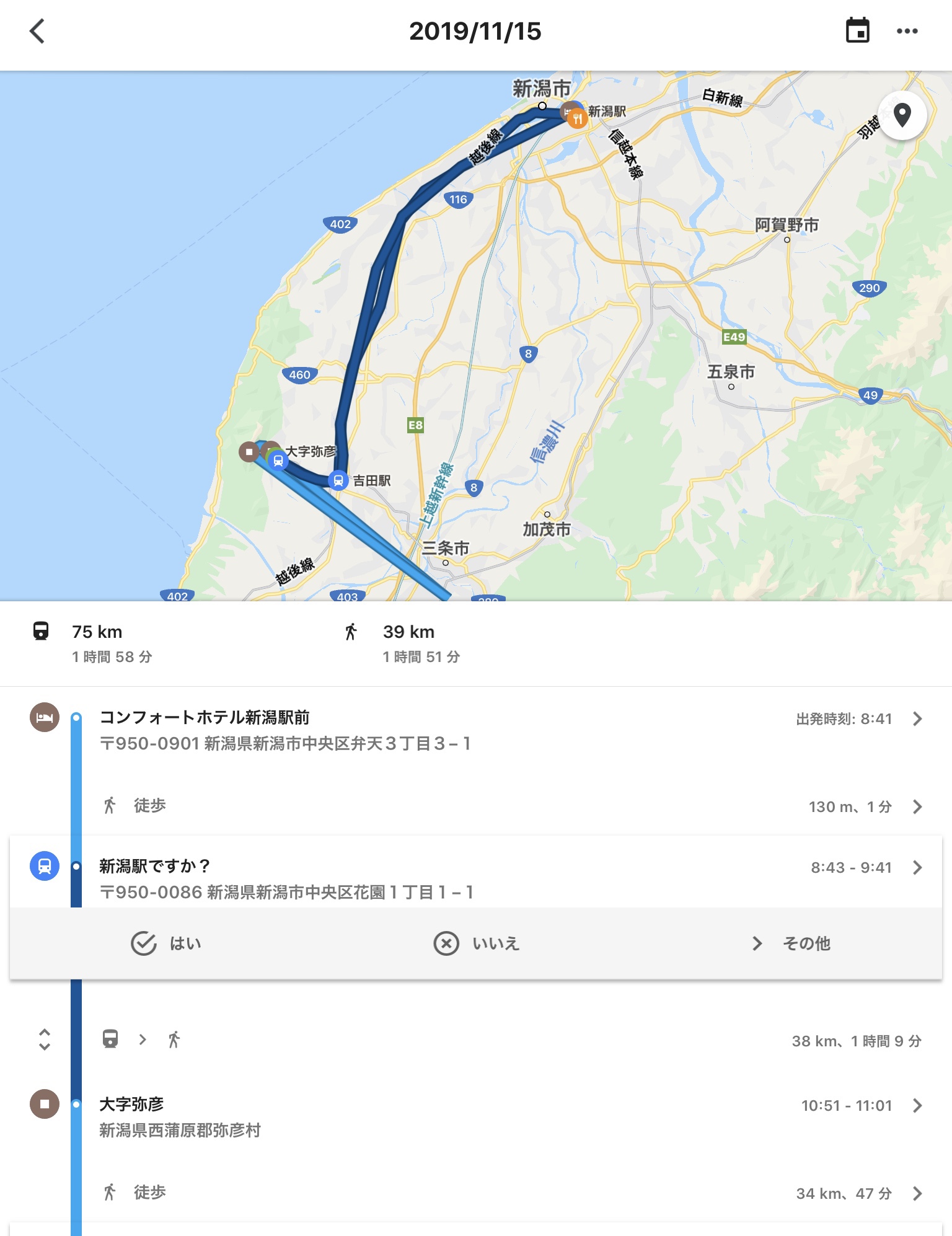The width and height of the screenshot is (952, 1236).
Task: Tap the location pin button on map
Action: (x=902, y=115)
